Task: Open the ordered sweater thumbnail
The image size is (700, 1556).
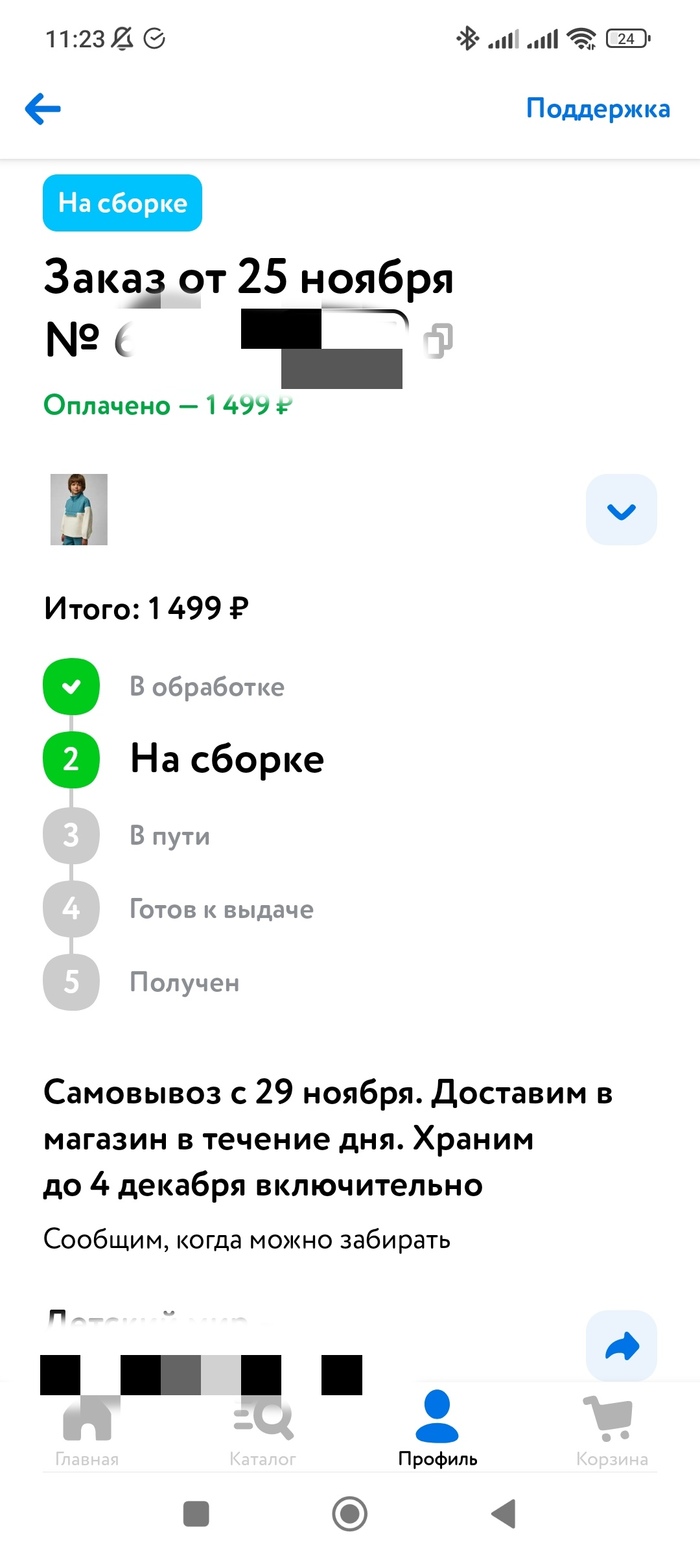Action: [x=79, y=509]
